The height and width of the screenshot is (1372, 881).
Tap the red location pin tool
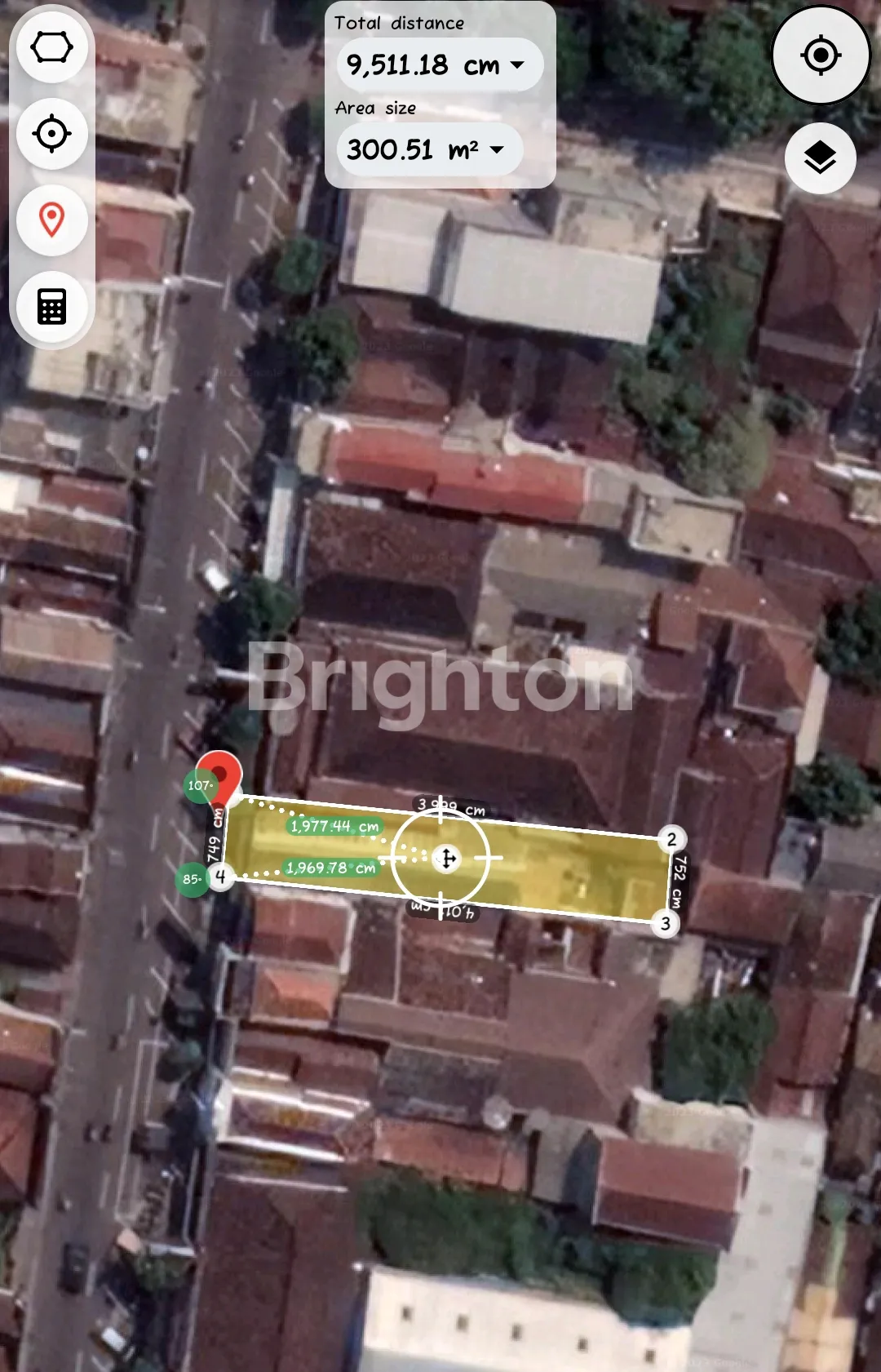click(x=51, y=220)
